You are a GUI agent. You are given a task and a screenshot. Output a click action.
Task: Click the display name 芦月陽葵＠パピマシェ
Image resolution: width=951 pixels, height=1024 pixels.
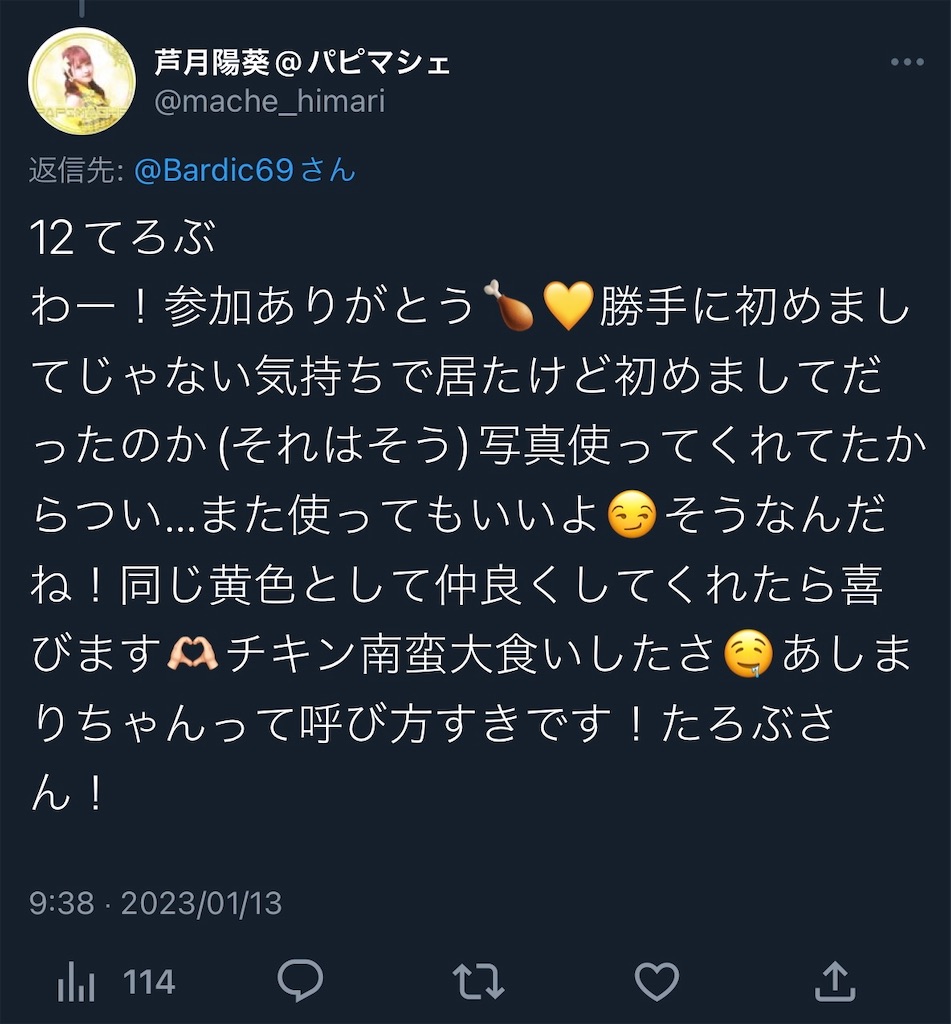tap(298, 62)
